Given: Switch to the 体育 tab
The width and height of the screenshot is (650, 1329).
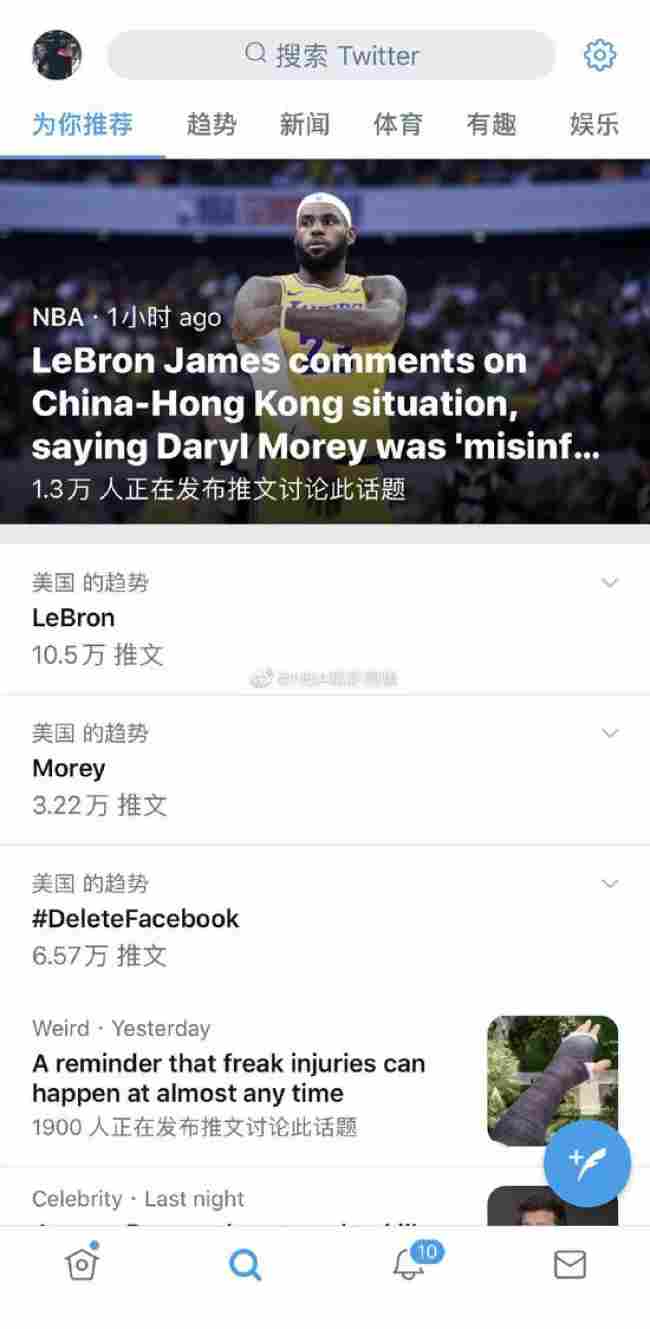Looking at the screenshot, I should click(398, 125).
